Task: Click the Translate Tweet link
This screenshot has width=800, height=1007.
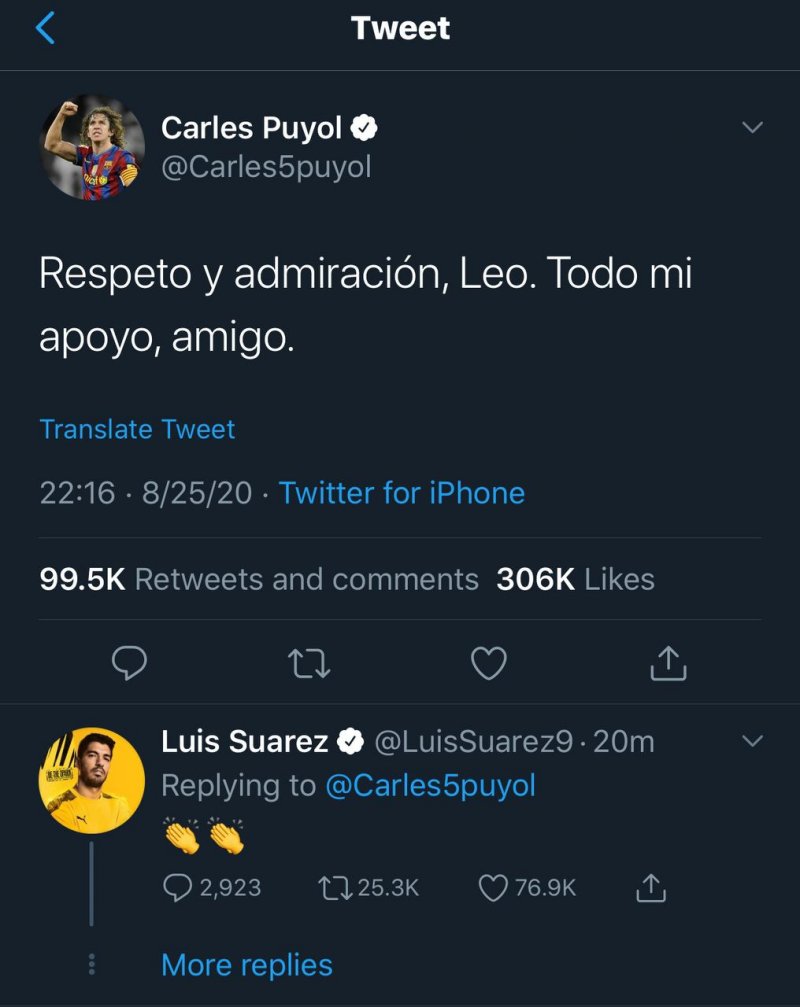Action: [137, 429]
